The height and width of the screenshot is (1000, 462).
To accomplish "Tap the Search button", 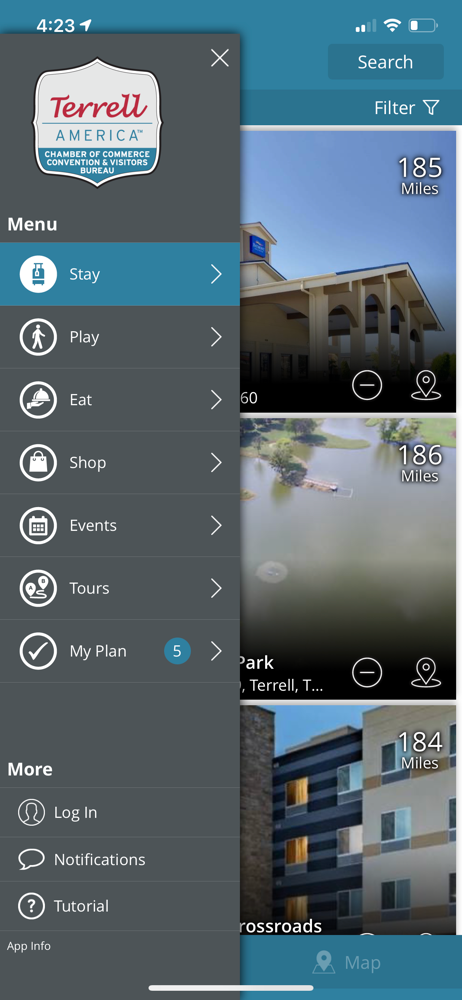I will (x=385, y=62).
